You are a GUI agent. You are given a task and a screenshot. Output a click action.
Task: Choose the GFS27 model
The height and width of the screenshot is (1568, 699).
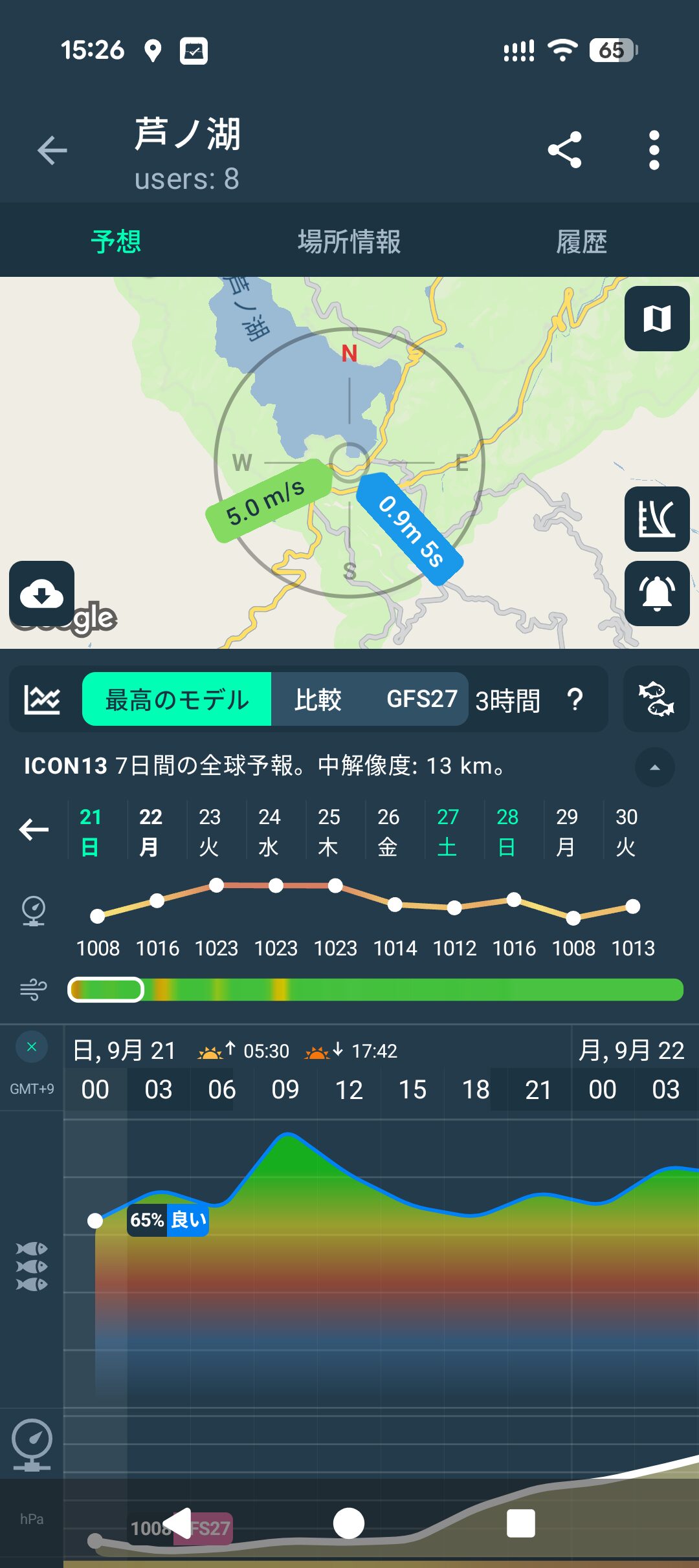421,699
